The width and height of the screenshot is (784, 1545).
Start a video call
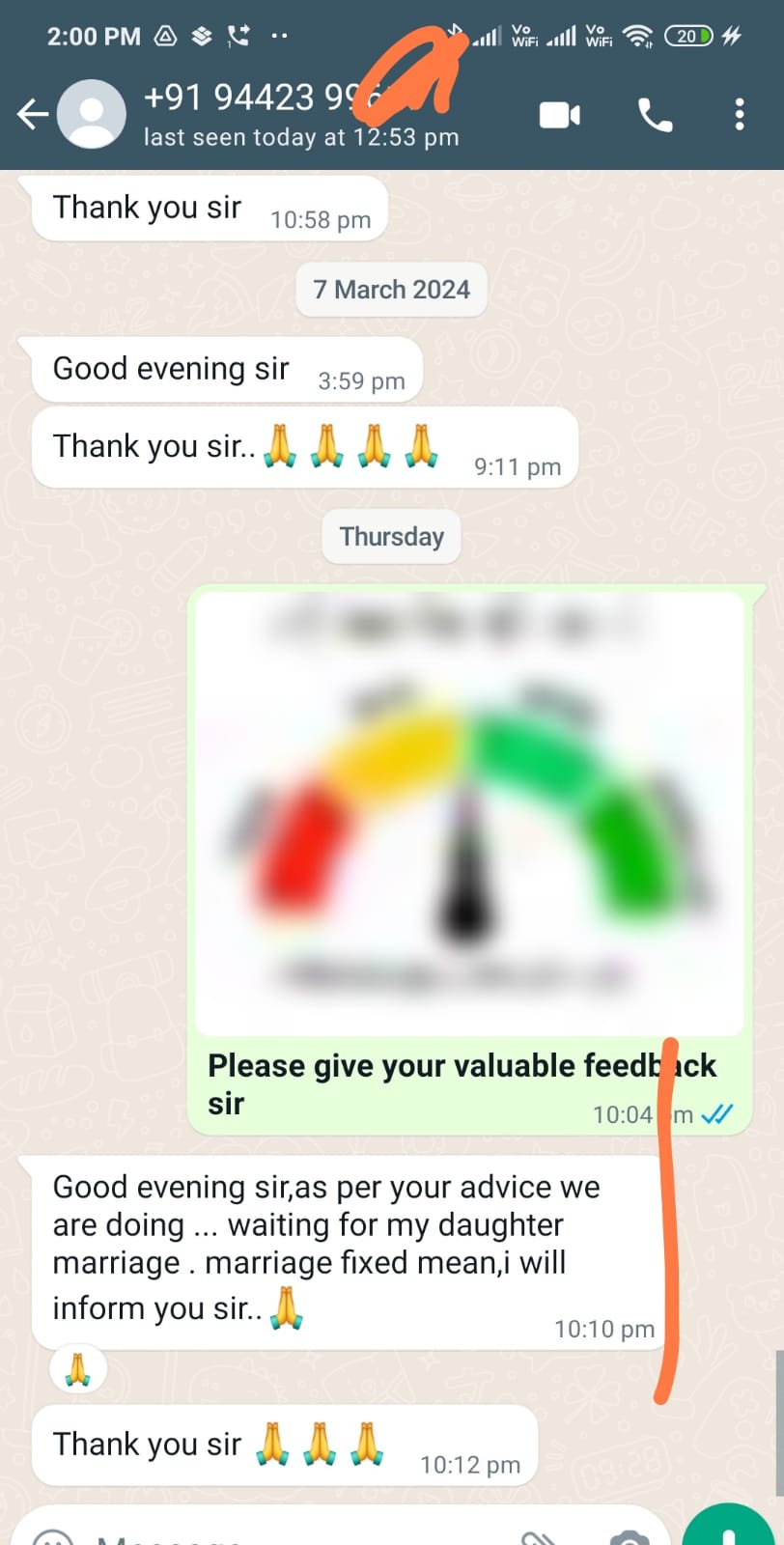pyautogui.click(x=559, y=116)
